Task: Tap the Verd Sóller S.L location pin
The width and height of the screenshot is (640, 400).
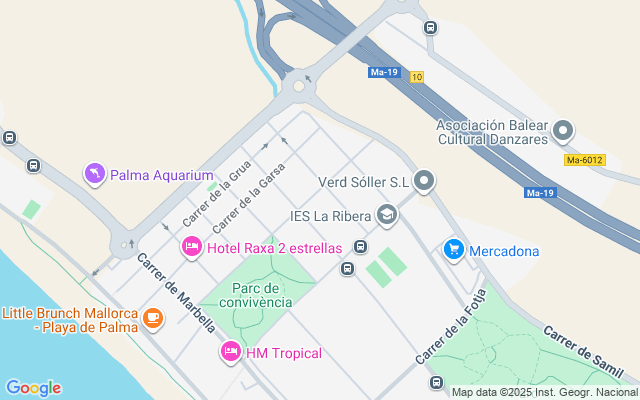Action: pyautogui.click(x=425, y=181)
